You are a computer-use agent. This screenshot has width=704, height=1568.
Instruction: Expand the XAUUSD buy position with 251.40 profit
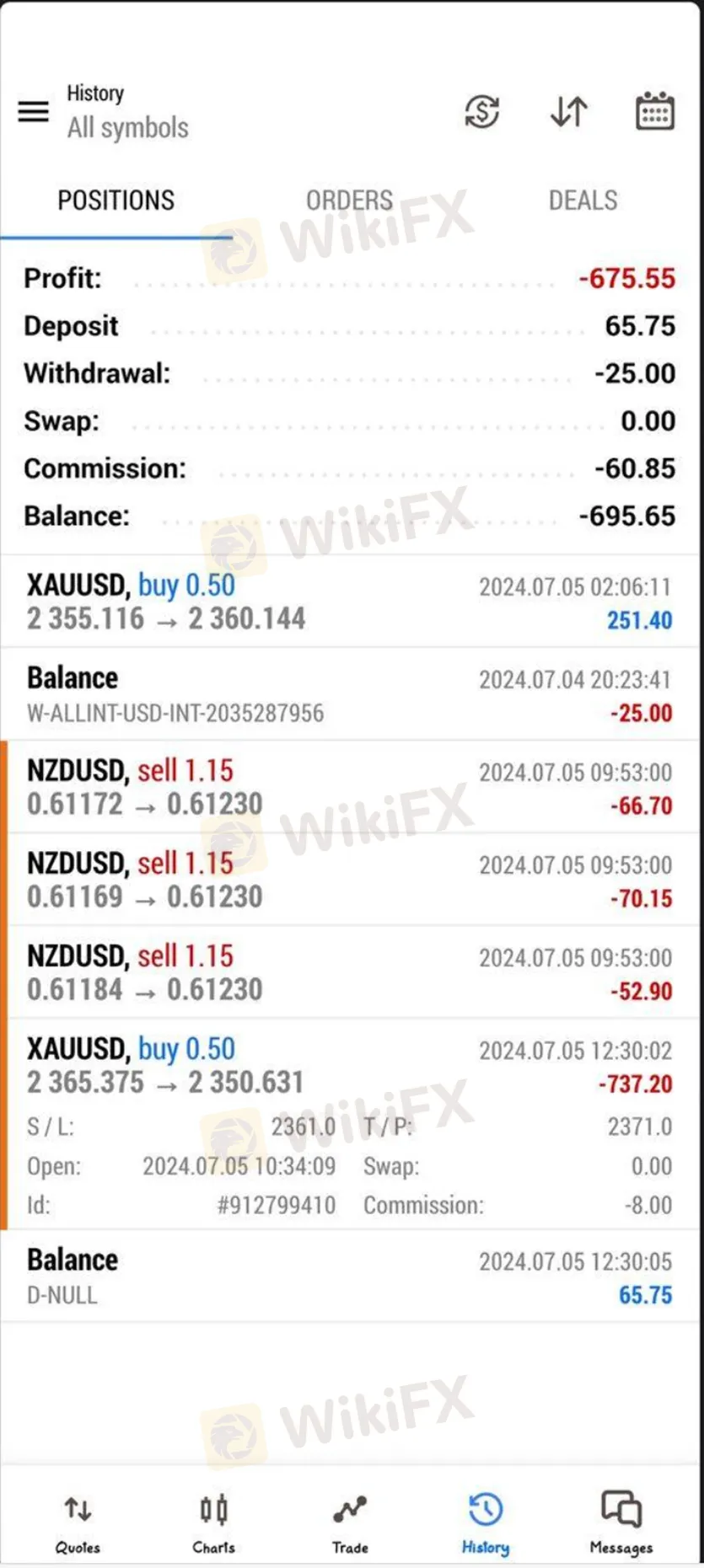[x=350, y=602]
